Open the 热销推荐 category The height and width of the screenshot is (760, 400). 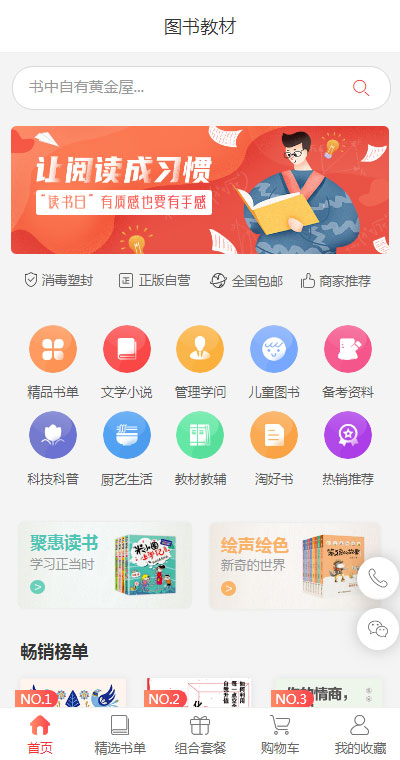(x=348, y=449)
